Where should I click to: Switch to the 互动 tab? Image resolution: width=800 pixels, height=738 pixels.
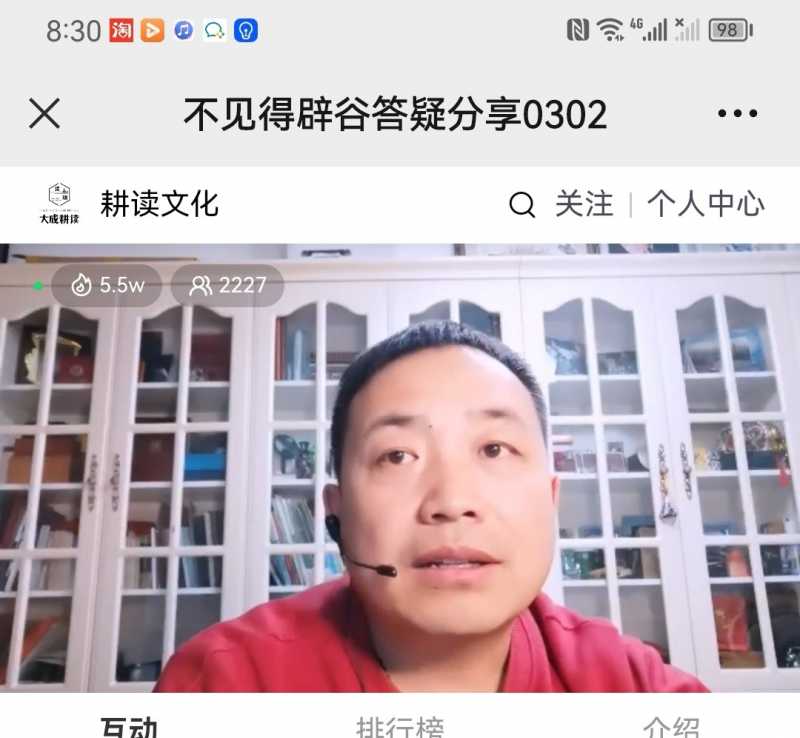pos(129,726)
